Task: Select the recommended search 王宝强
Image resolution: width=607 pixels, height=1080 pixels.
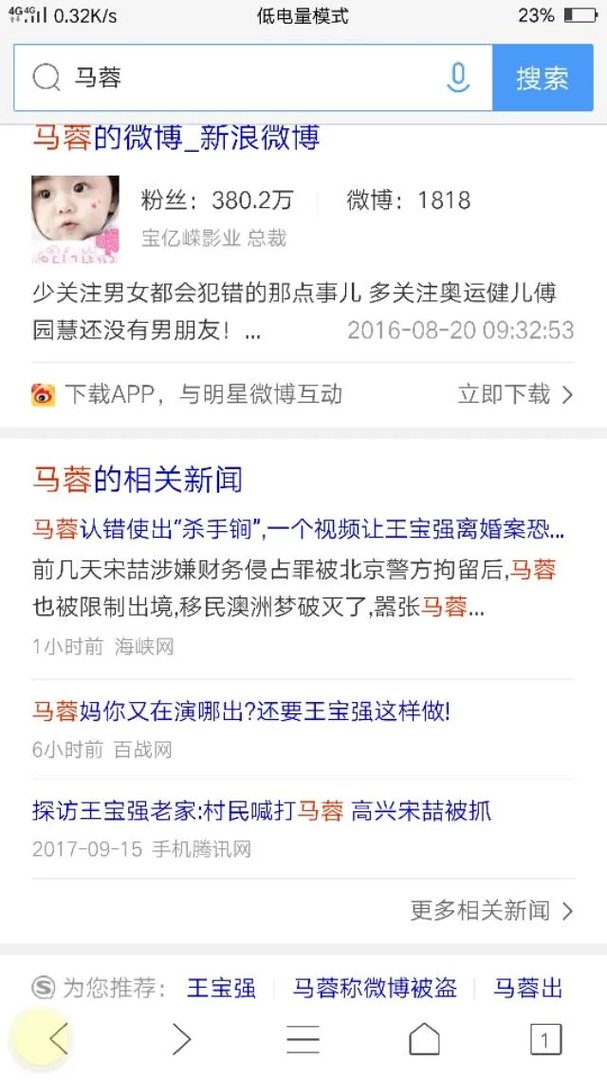Action: pos(221,988)
